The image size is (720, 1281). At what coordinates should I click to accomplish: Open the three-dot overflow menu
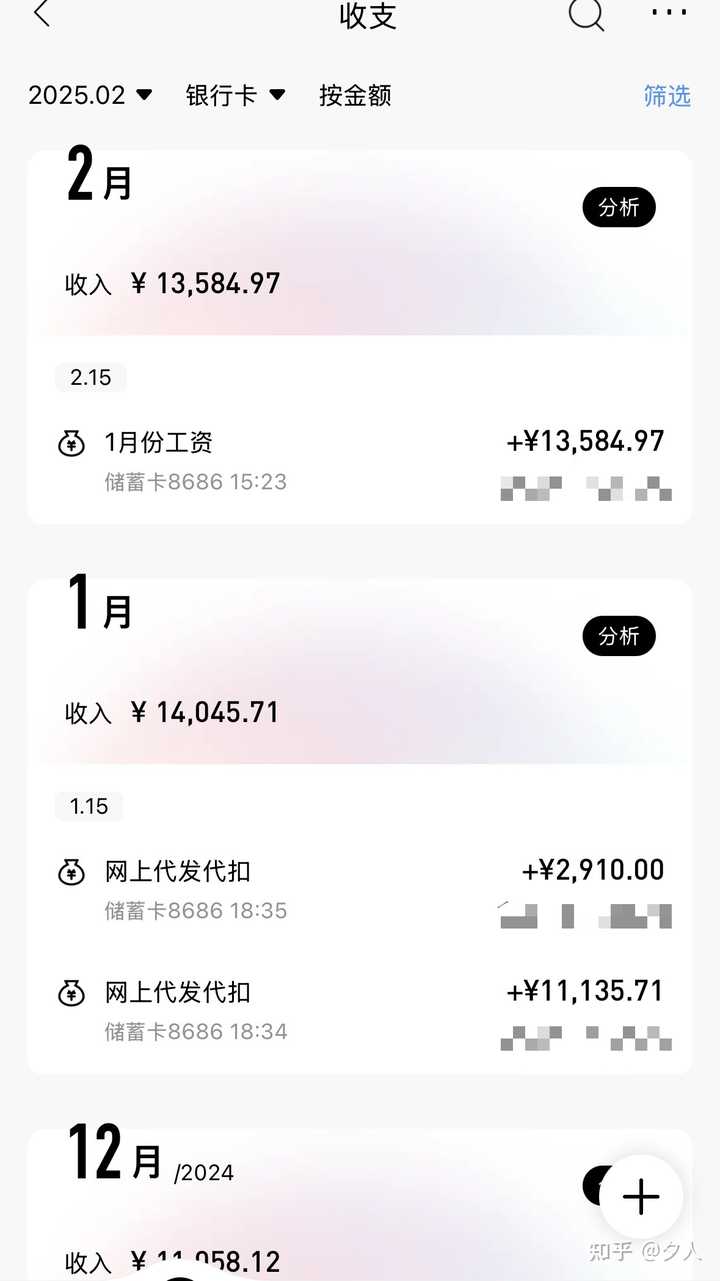pyautogui.click(x=668, y=13)
